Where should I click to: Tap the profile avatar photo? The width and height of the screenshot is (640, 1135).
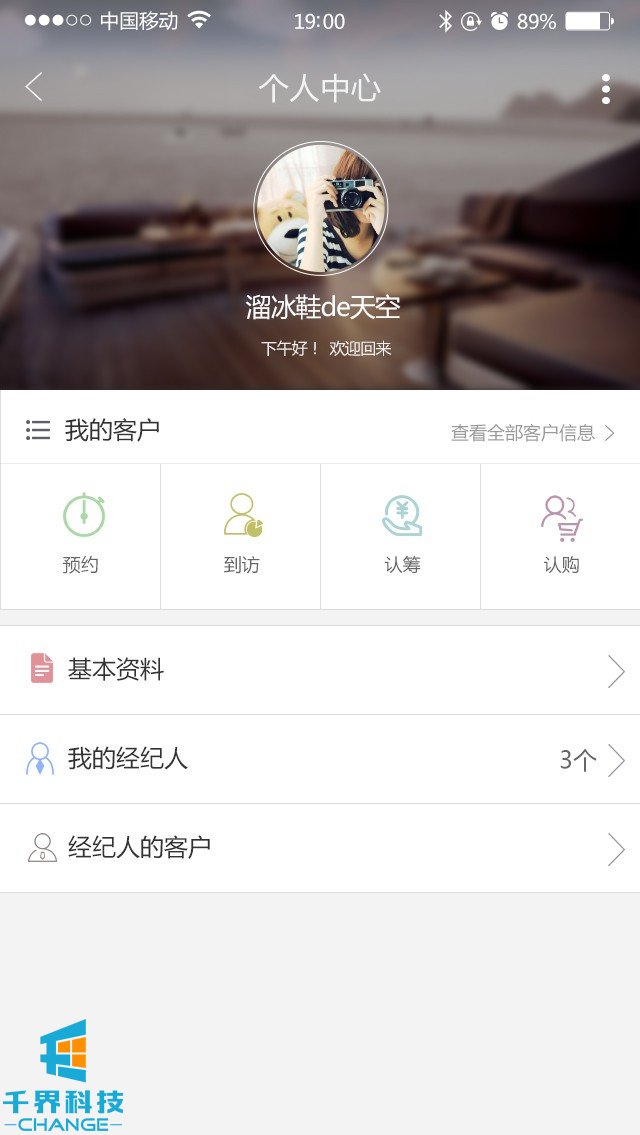(320, 209)
